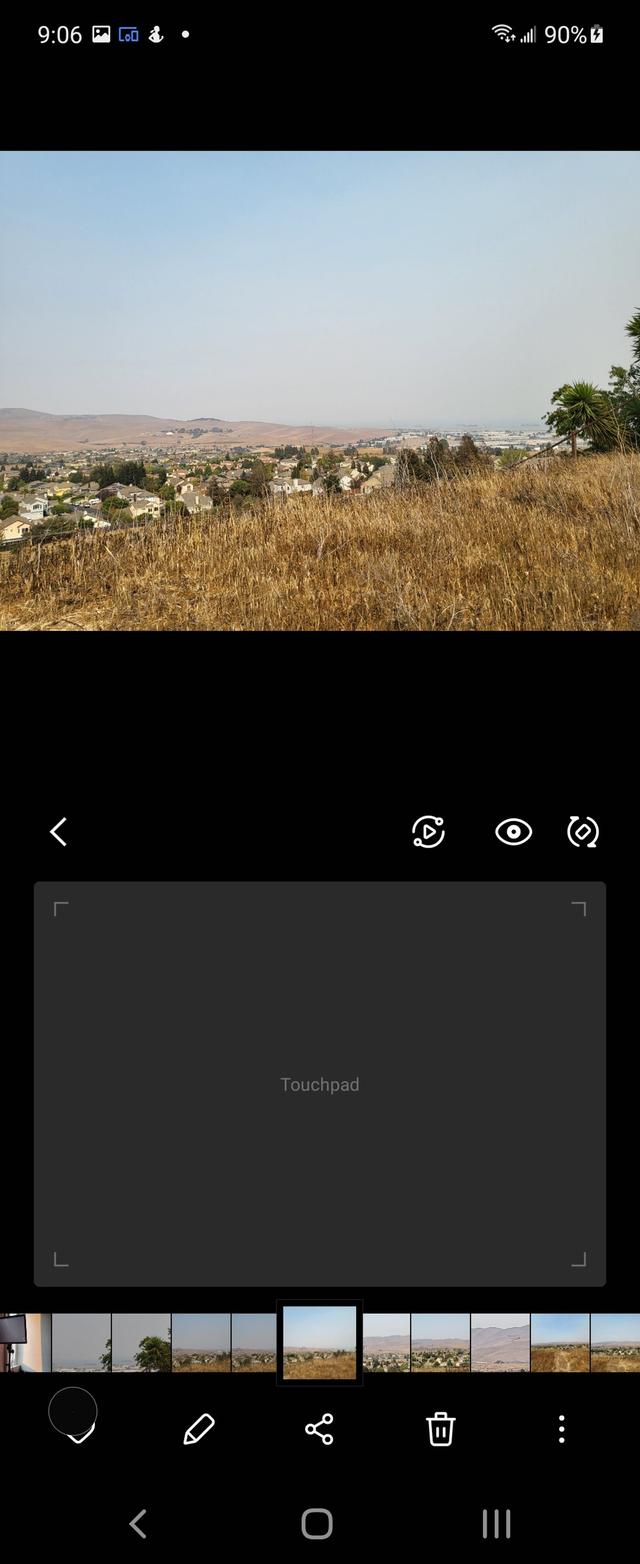Select the thumbnail with the green tree
The width and height of the screenshot is (640, 1564).
pos(141,1342)
